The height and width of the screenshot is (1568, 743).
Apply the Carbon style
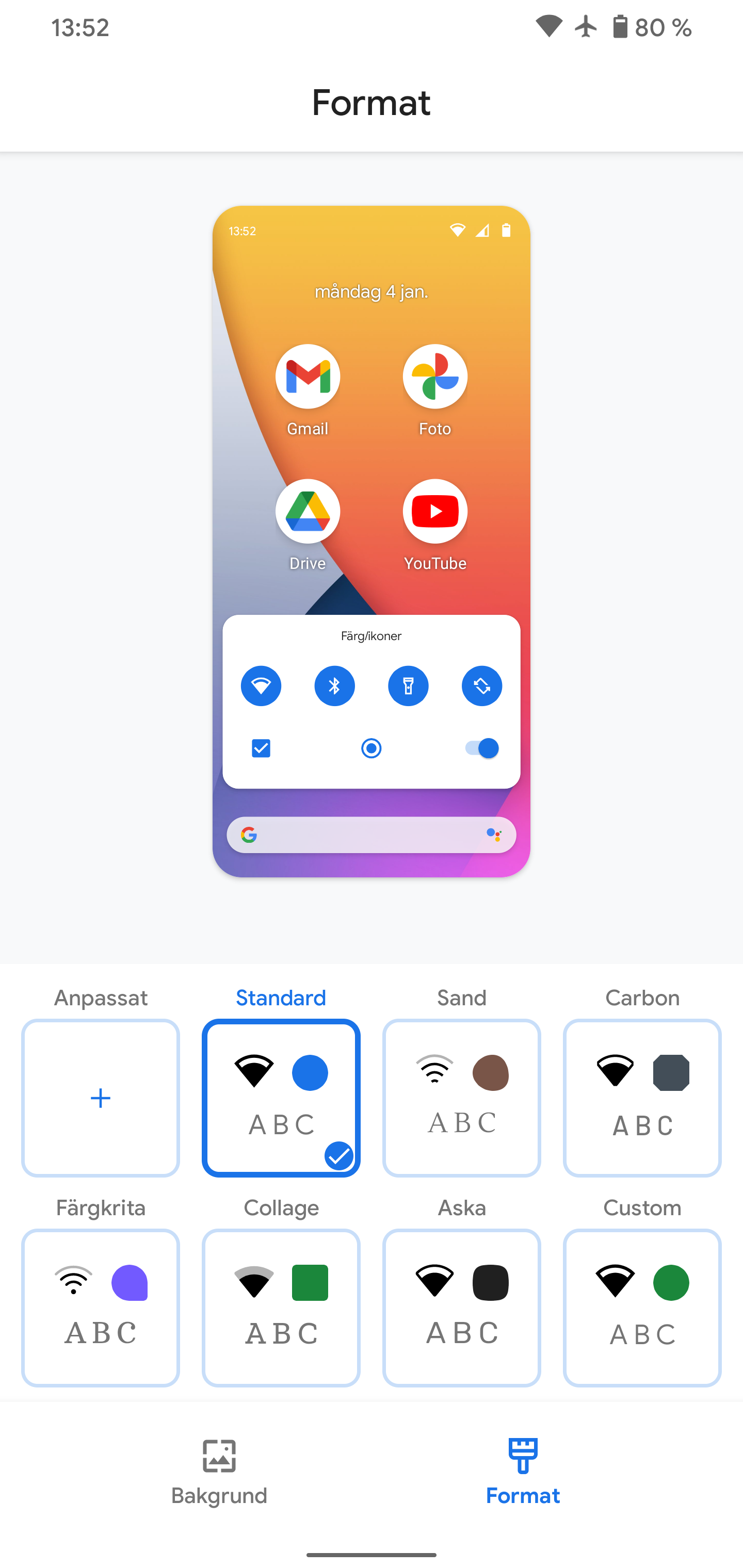point(642,1098)
